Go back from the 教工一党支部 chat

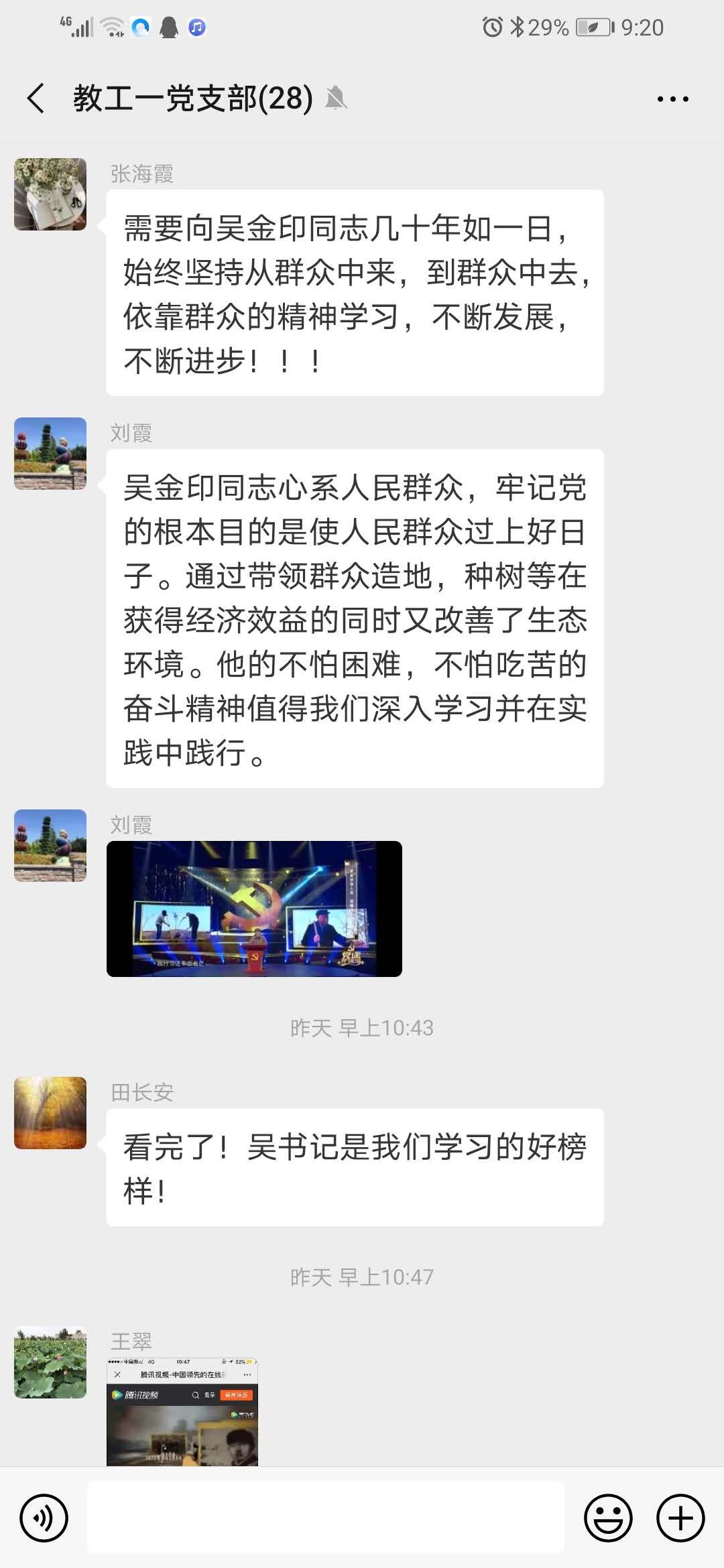point(36,99)
